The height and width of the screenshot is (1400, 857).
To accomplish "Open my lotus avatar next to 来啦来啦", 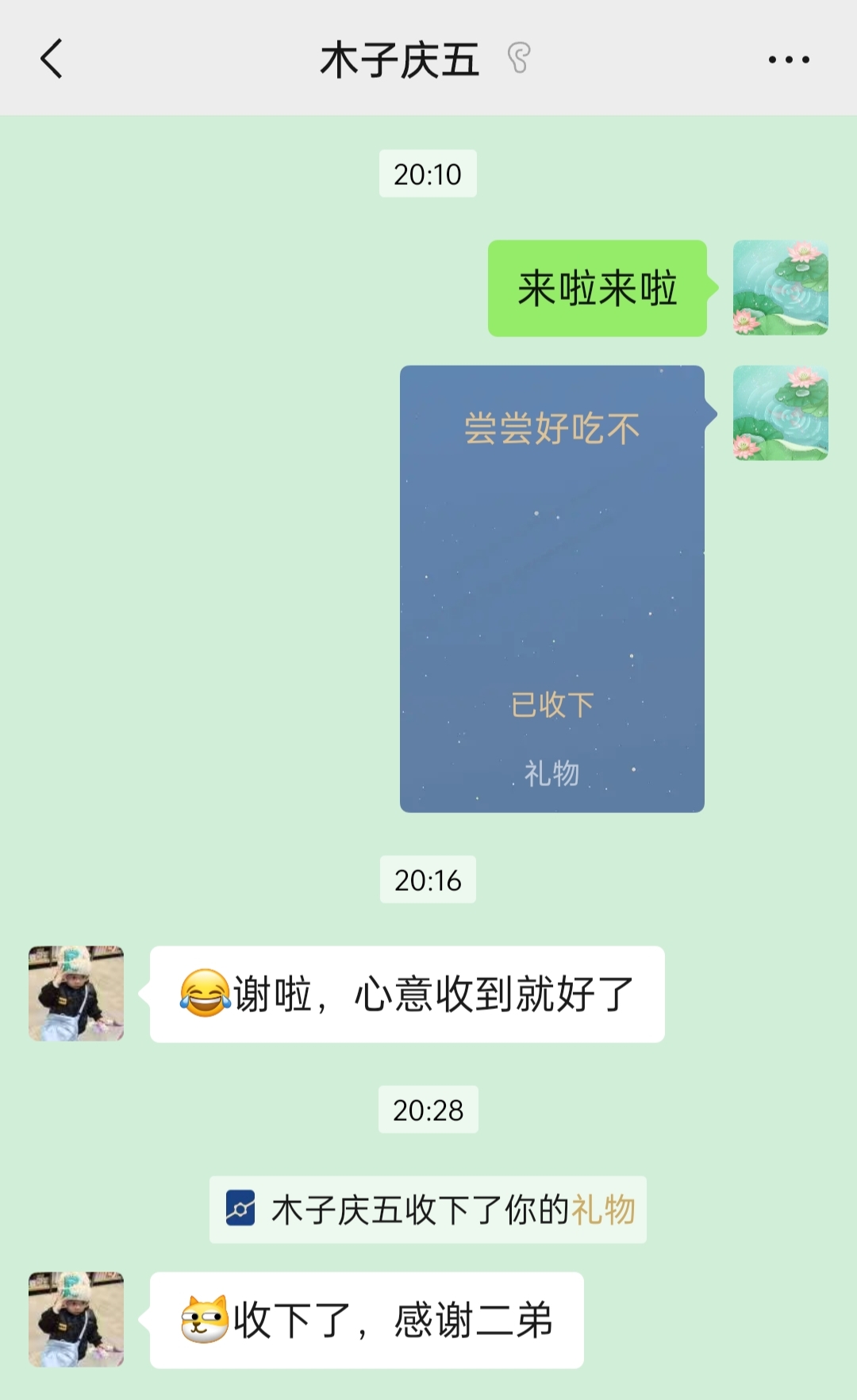I will [780, 288].
